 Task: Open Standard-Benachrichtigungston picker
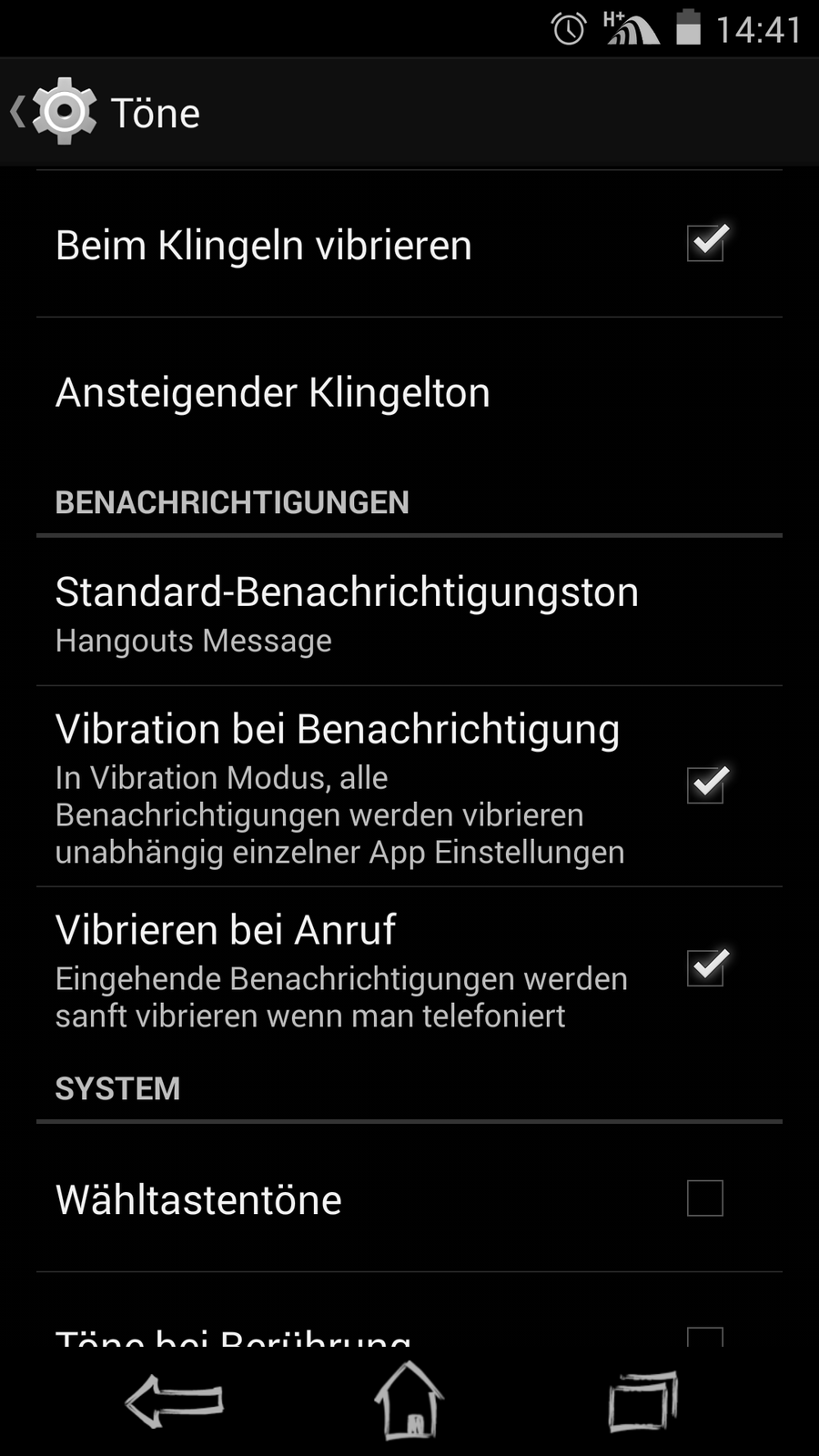coord(346,612)
